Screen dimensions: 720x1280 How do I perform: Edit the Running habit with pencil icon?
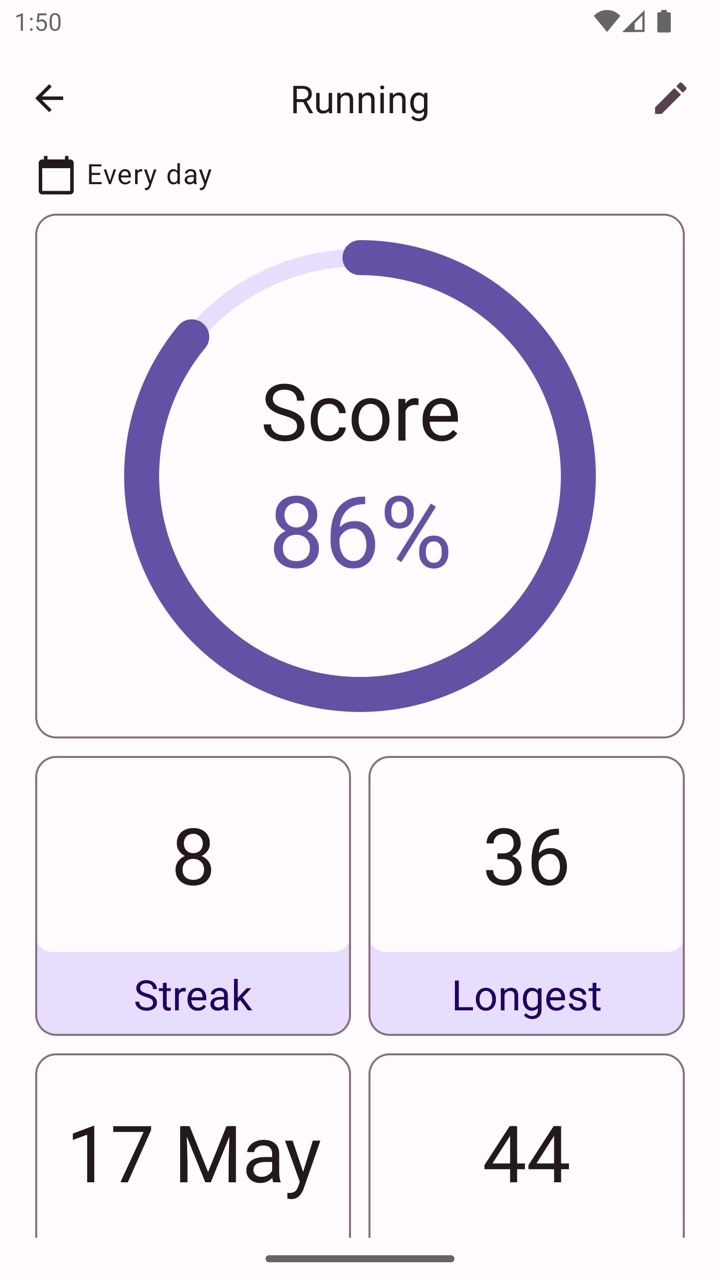(670, 98)
